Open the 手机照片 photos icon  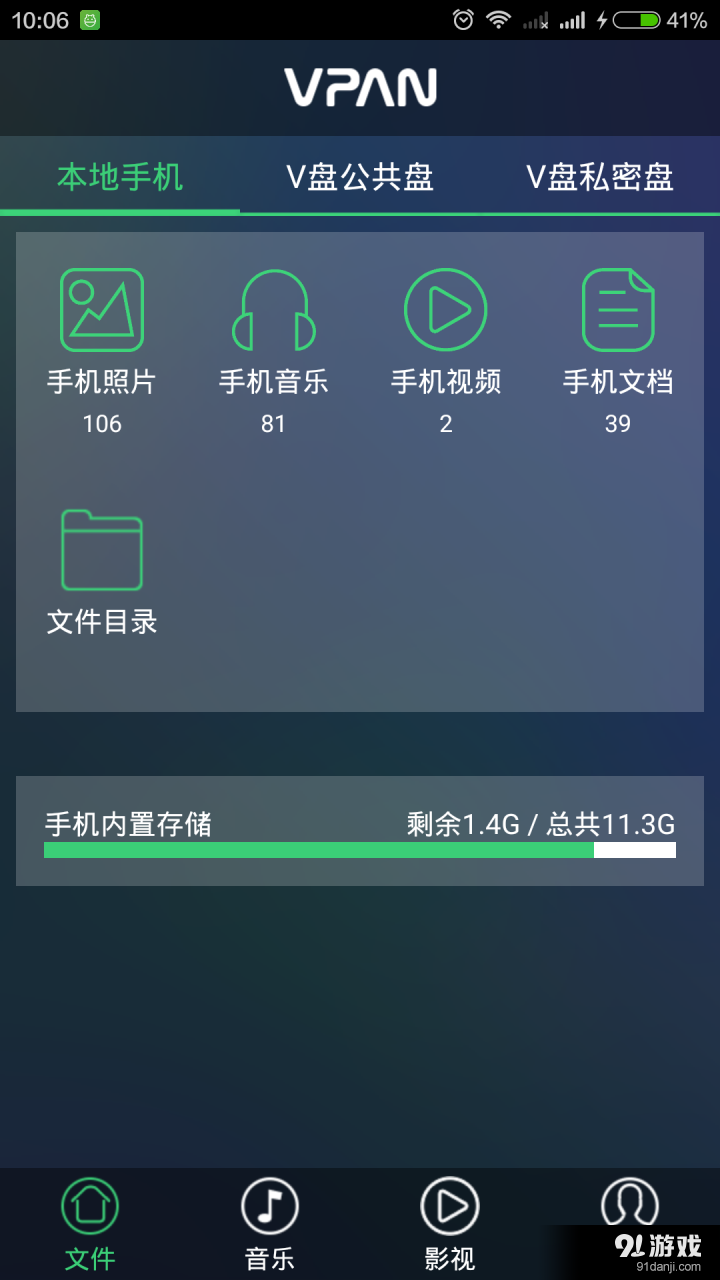[x=101, y=310]
